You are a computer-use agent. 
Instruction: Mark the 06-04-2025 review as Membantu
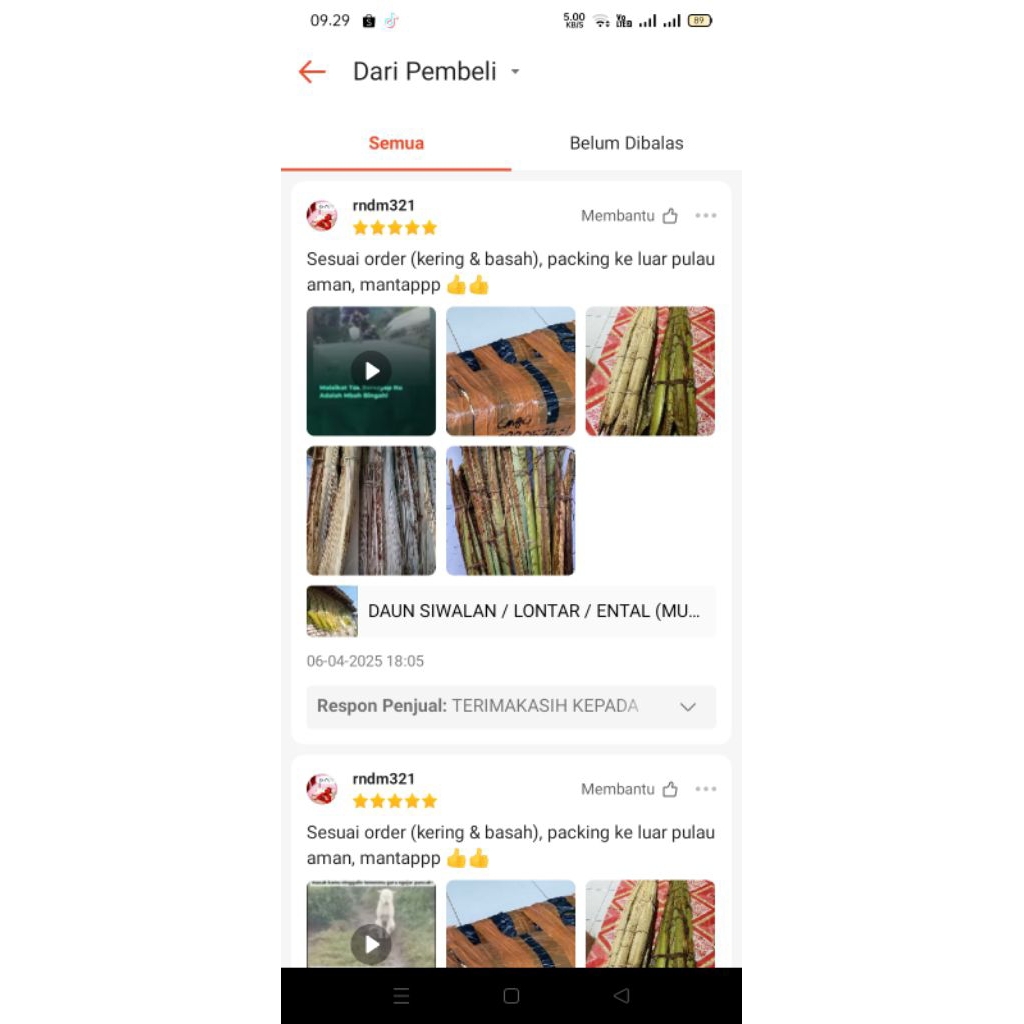coord(630,216)
